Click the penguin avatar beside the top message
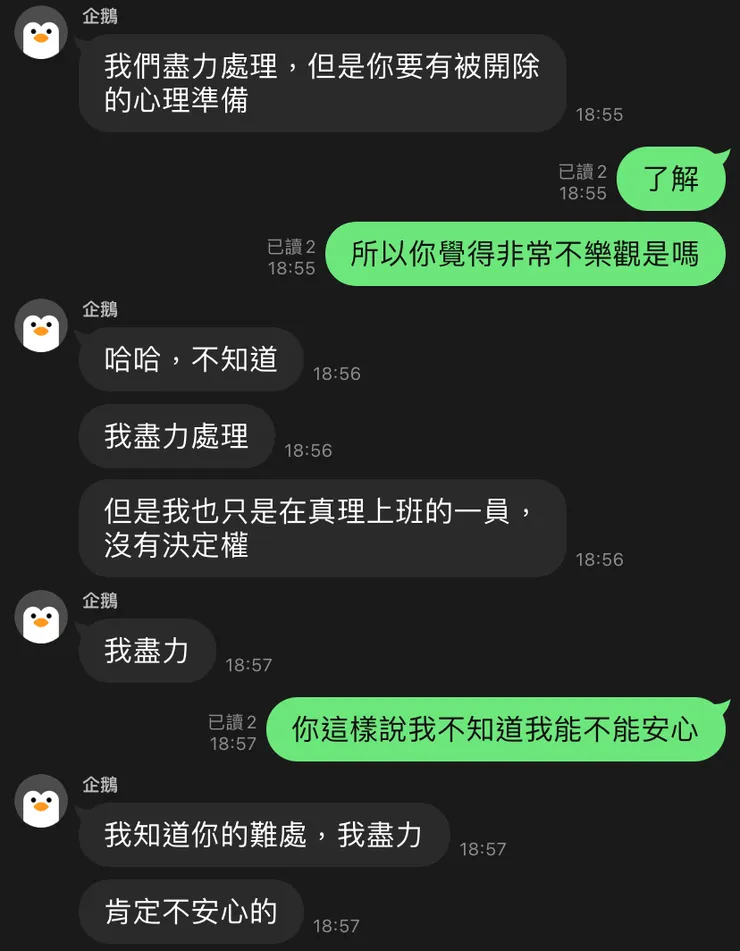This screenshot has width=740, height=951. click(x=40, y=34)
